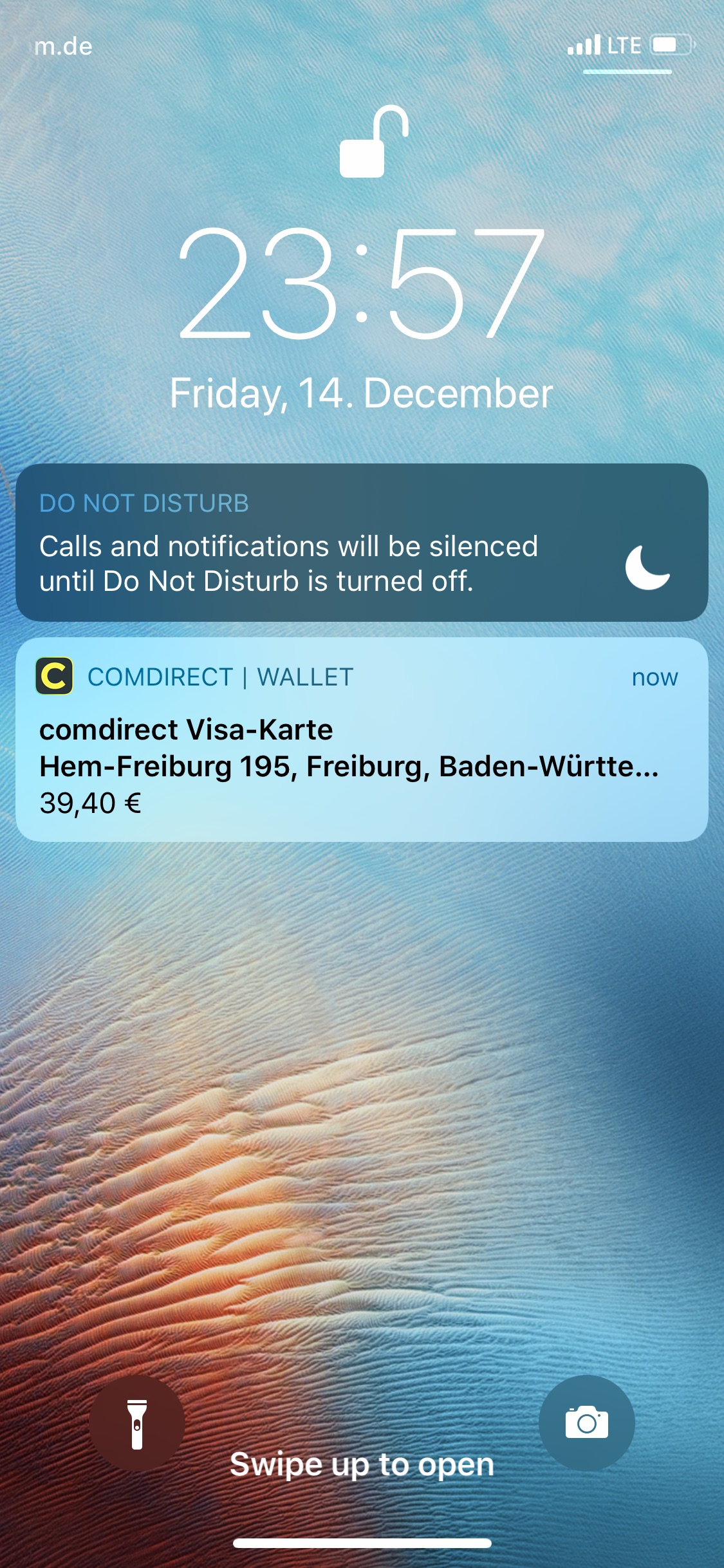Open the camera from the lock screen

point(586,1423)
